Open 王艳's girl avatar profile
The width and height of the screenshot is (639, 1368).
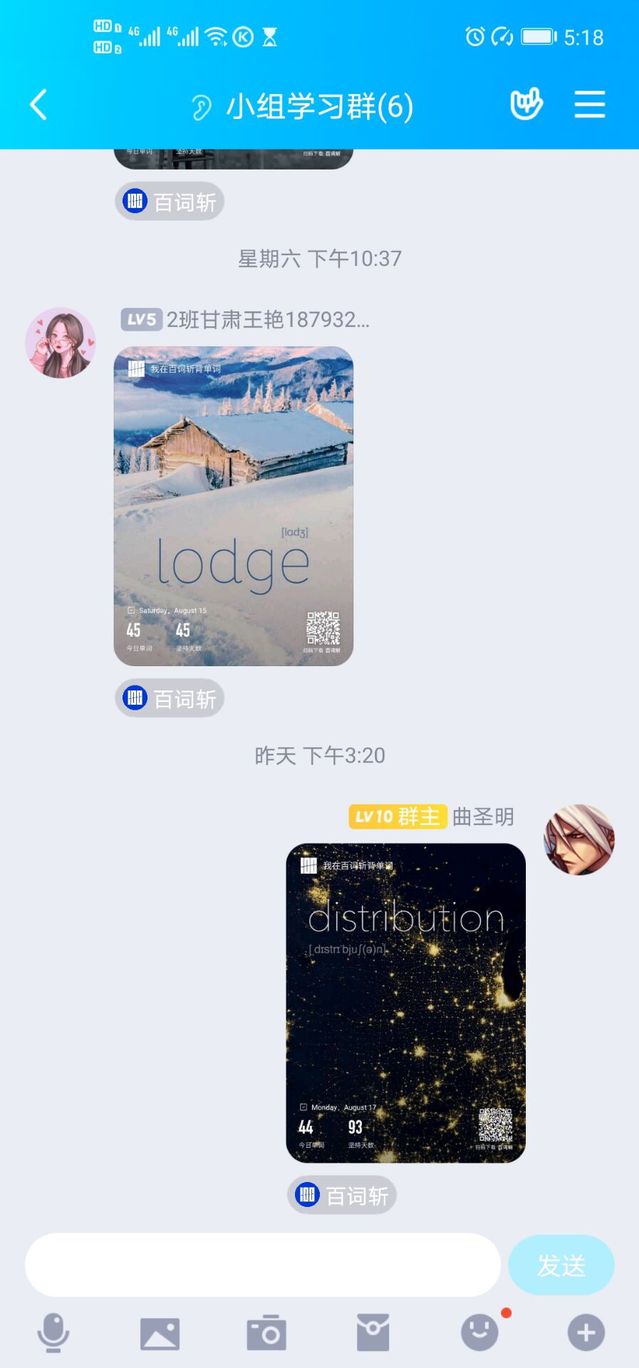pos(60,343)
